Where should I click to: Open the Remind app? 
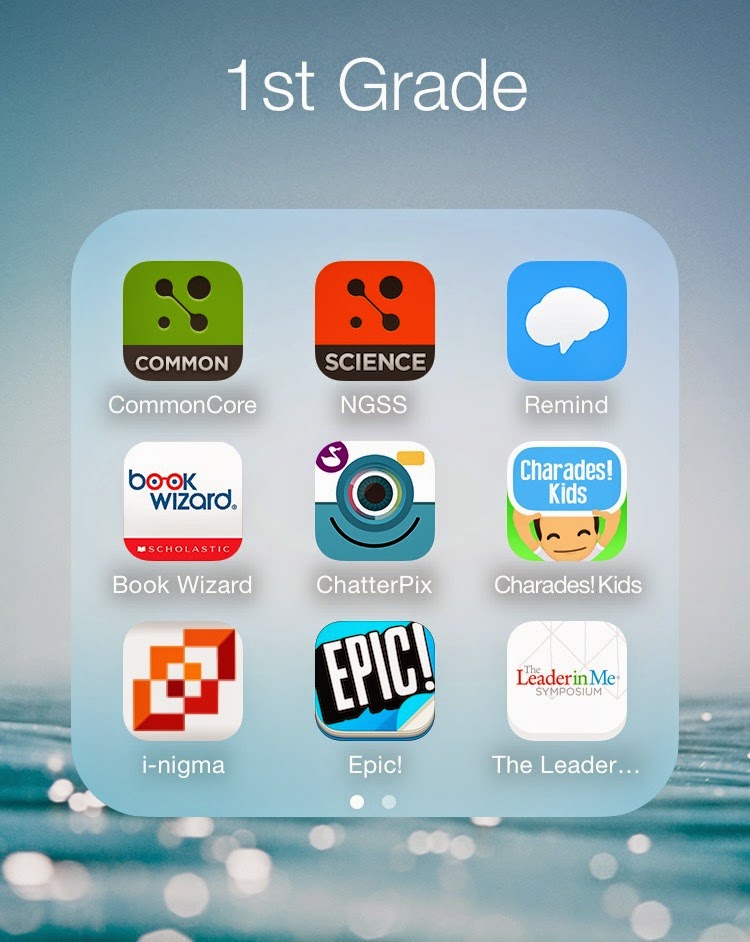pyautogui.click(x=566, y=321)
